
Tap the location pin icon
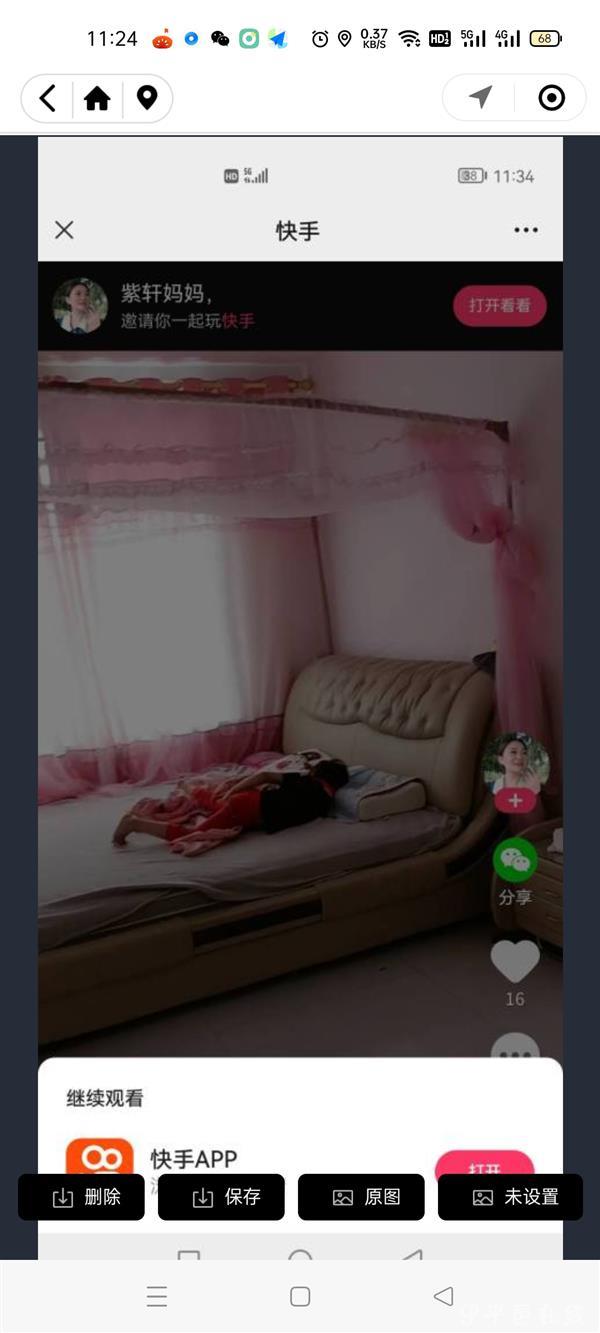(x=147, y=98)
